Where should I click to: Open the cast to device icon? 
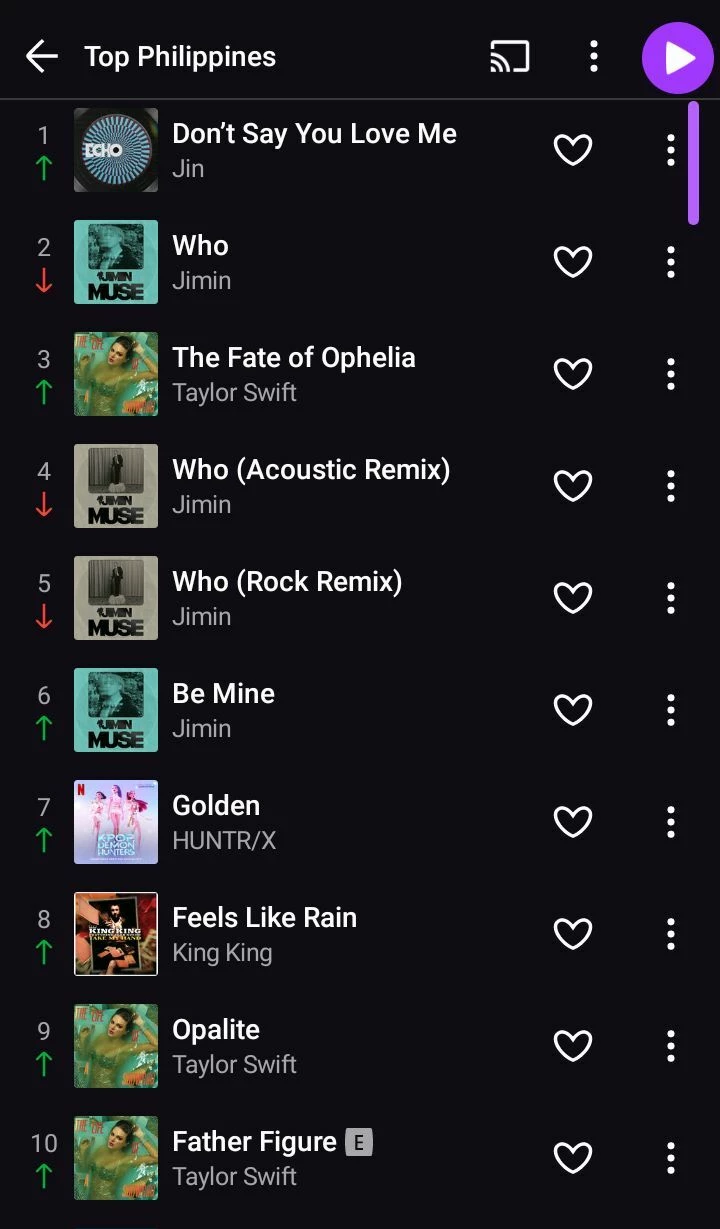pyautogui.click(x=509, y=57)
